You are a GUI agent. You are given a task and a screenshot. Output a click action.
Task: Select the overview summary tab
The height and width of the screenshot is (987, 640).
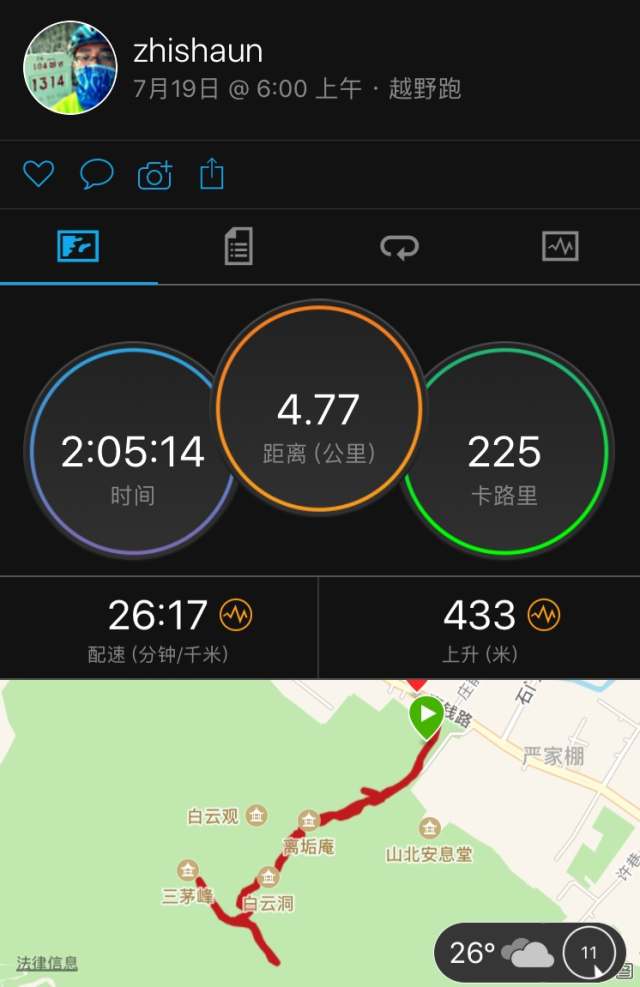point(78,246)
